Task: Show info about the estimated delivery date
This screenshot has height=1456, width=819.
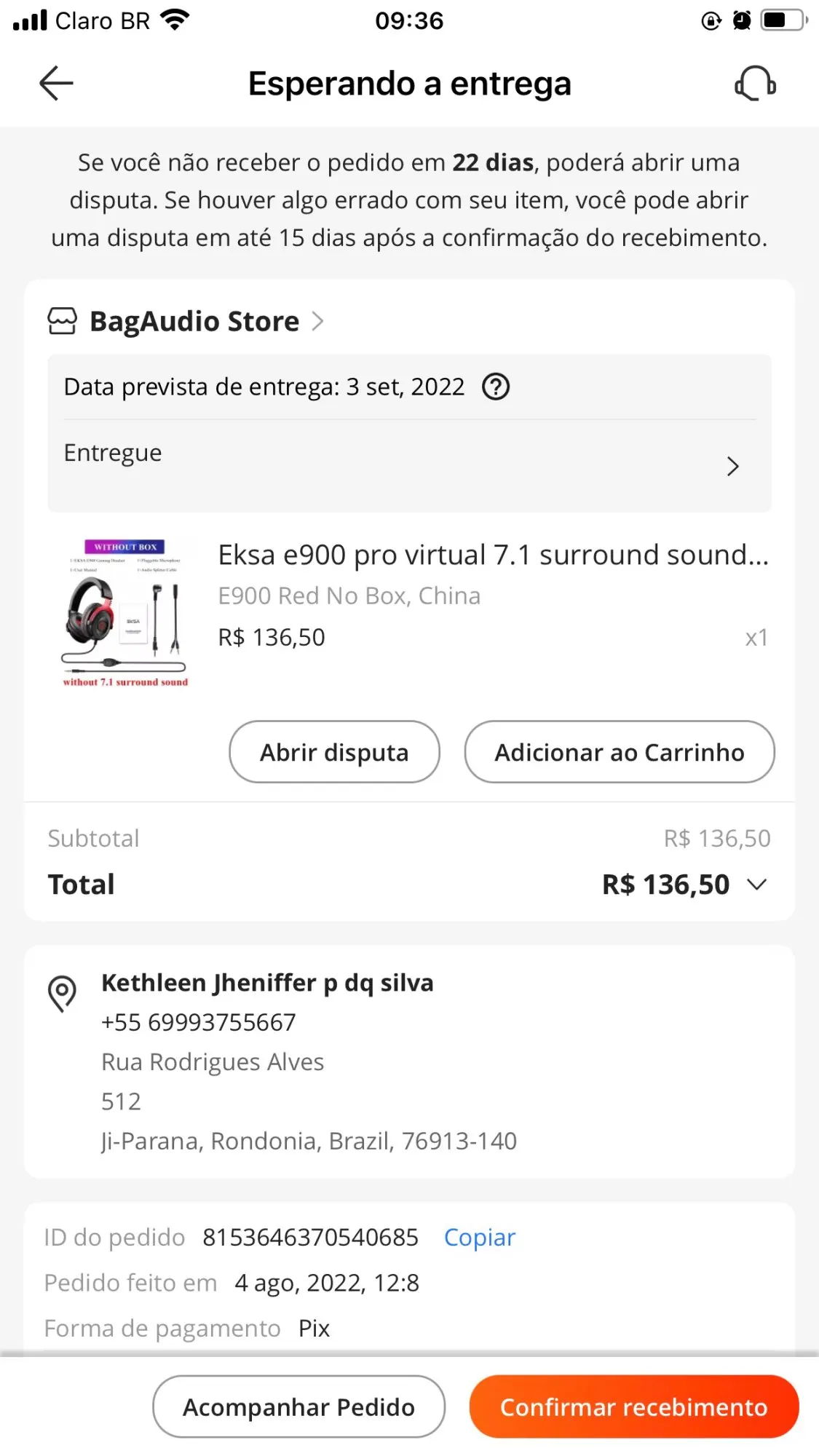Action: click(496, 387)
